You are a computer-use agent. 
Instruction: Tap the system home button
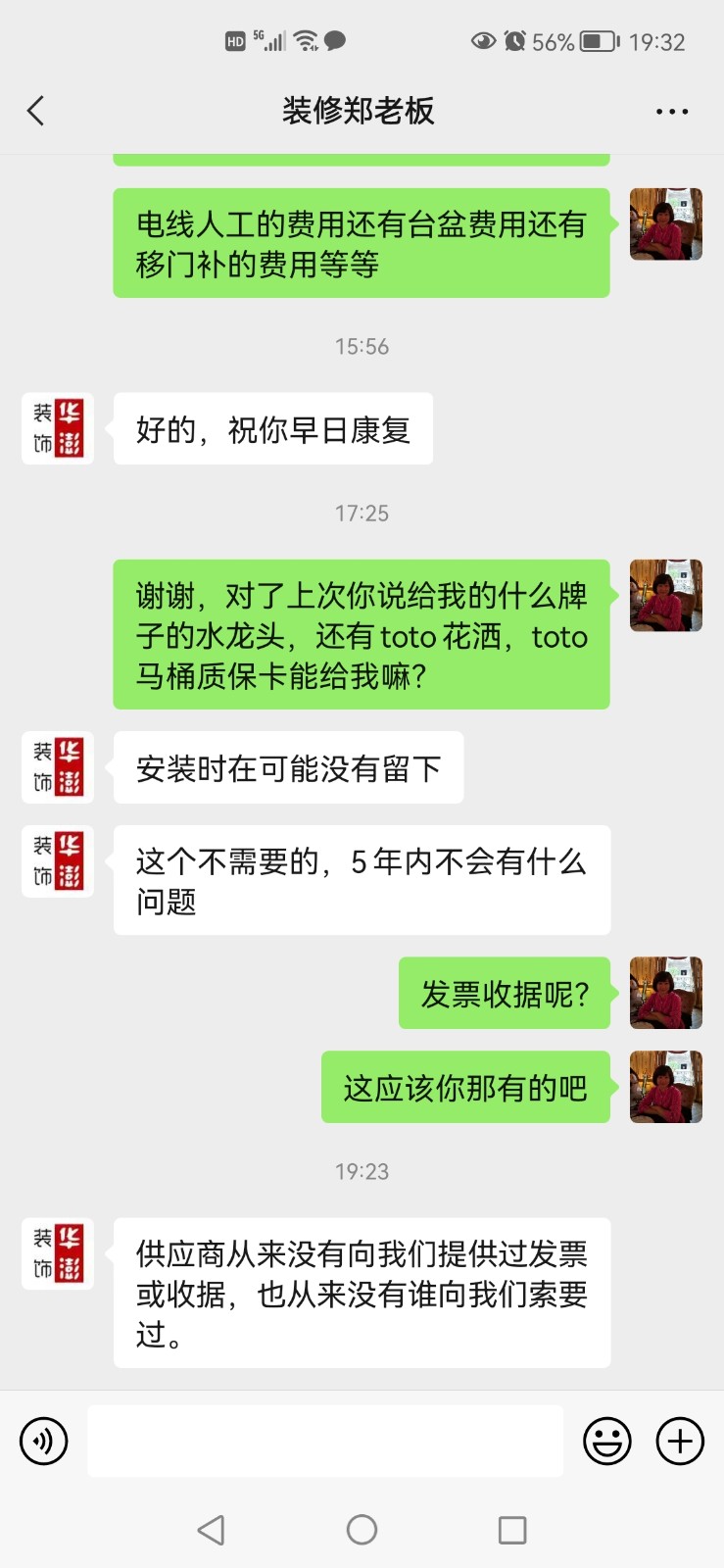[x=362, y=1530]
